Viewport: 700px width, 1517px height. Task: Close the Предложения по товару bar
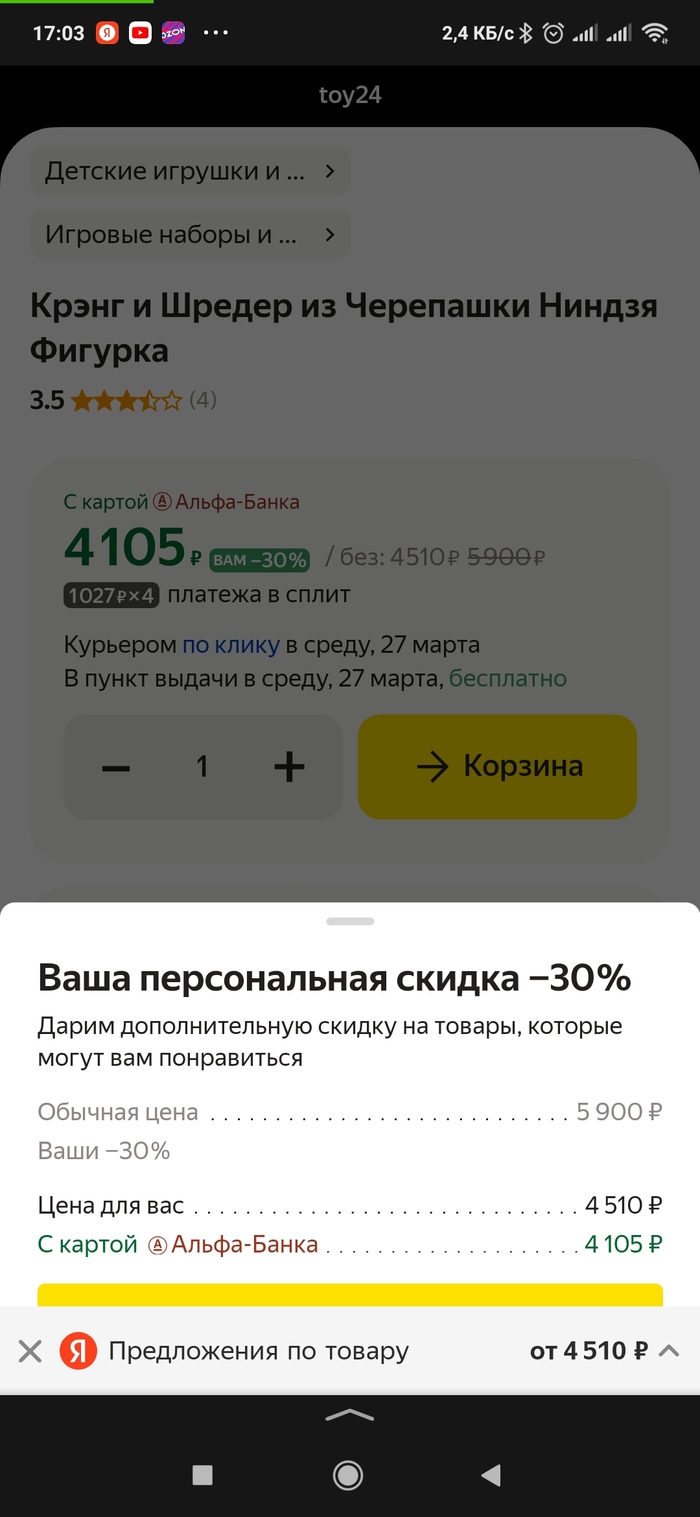click(31, 1352)
